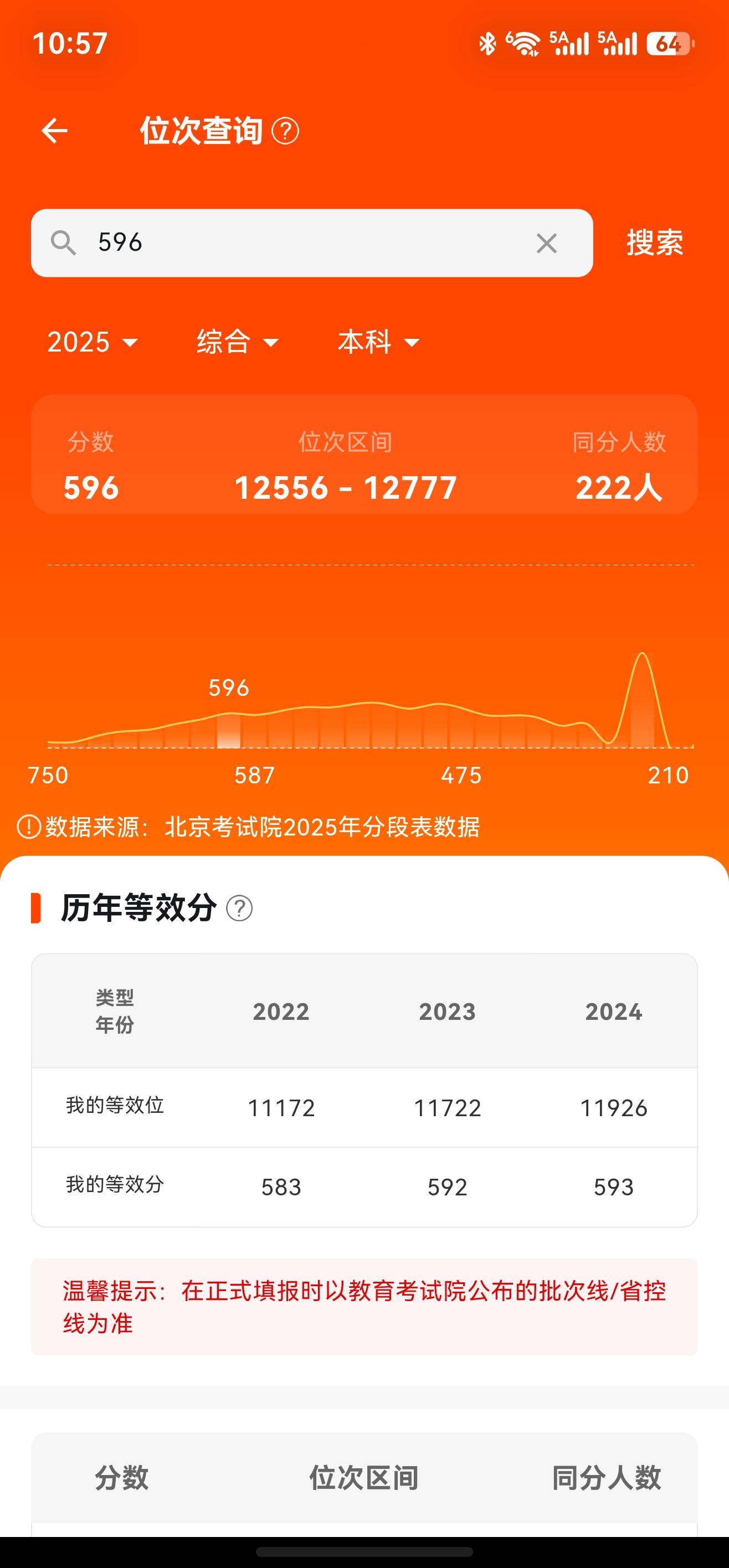Screen dimensions: 729x1568
Task: Clear the score 596 with X icon
Action: 546,244
